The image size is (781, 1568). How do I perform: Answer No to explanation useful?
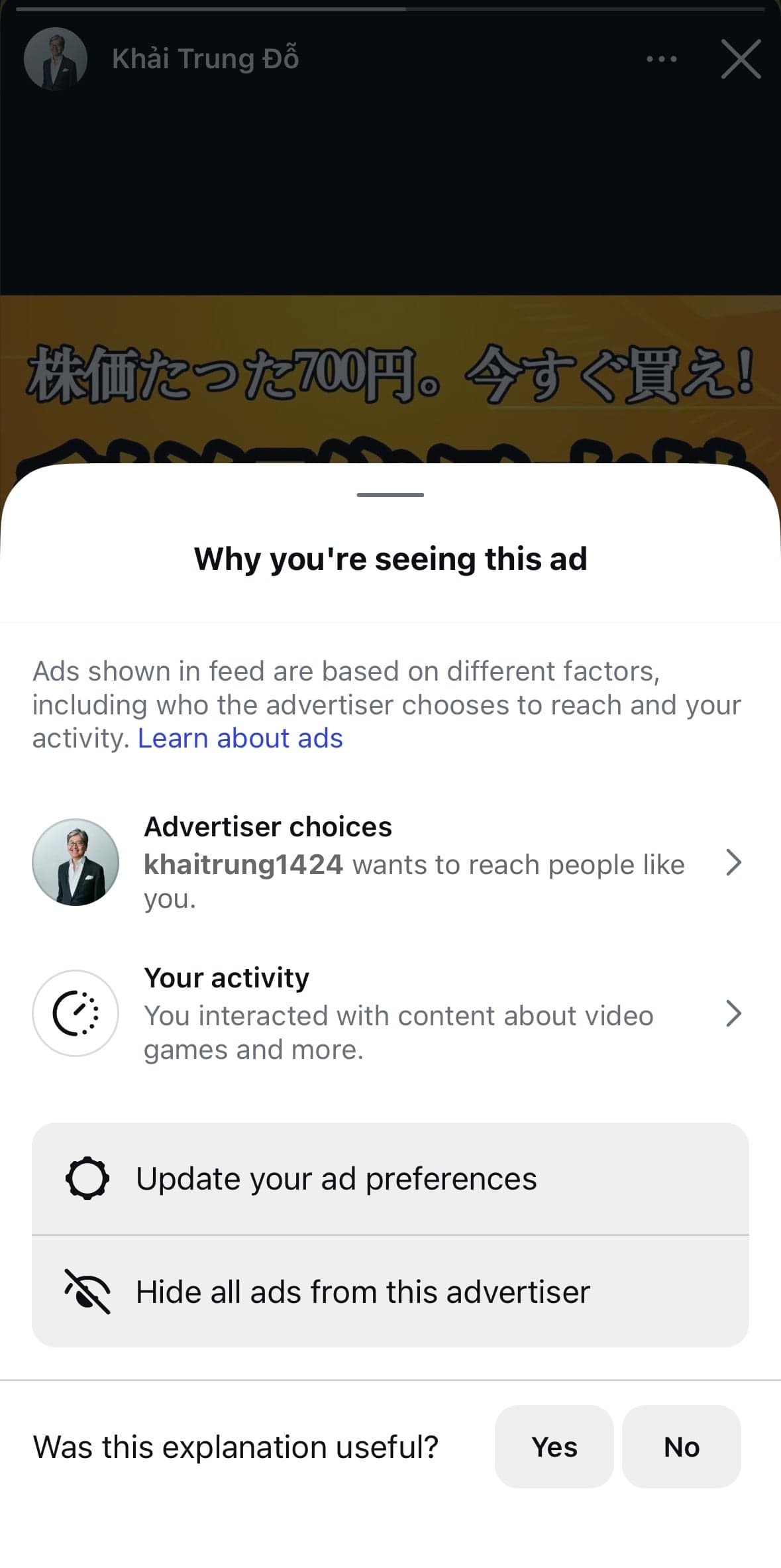coord(682,1447)
